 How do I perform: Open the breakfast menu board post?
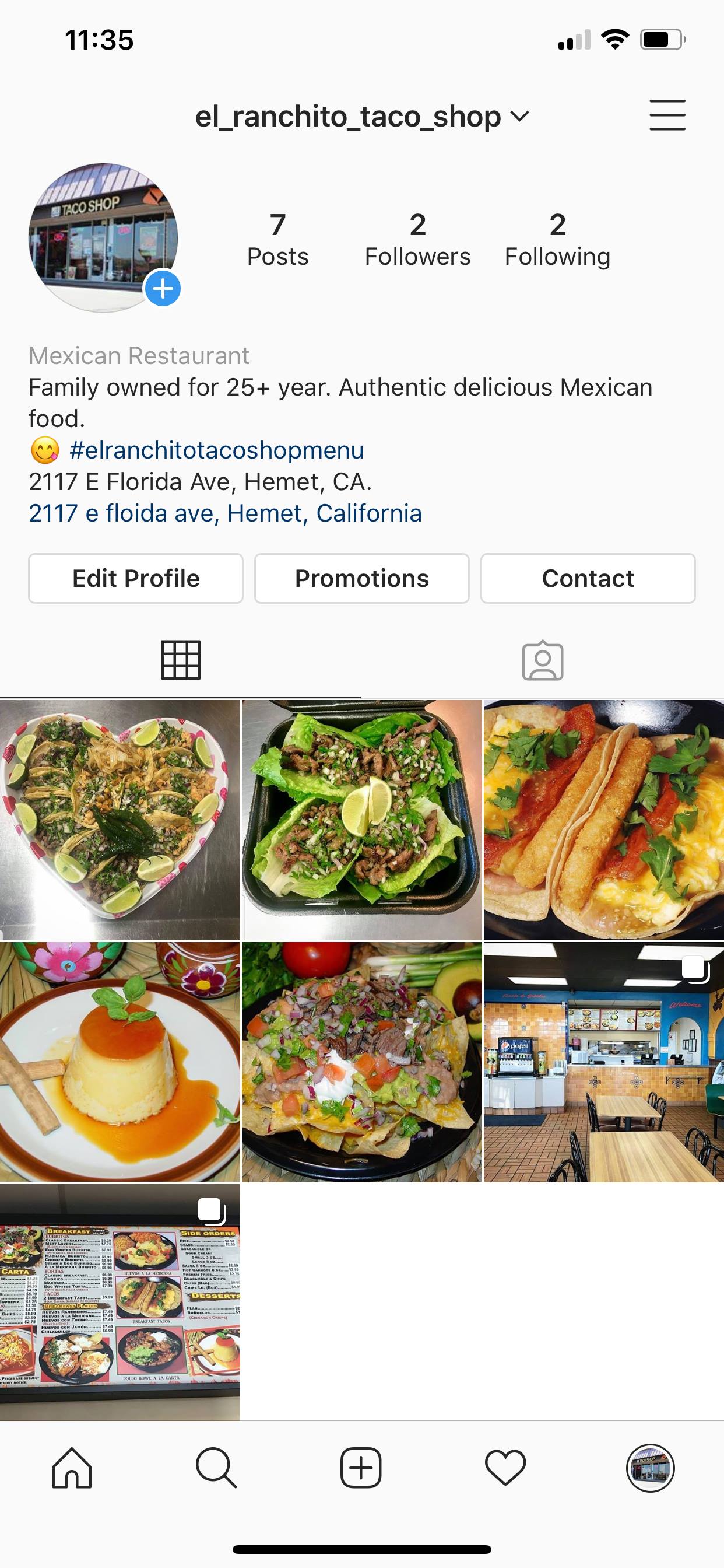click(x=120, y=1303)
